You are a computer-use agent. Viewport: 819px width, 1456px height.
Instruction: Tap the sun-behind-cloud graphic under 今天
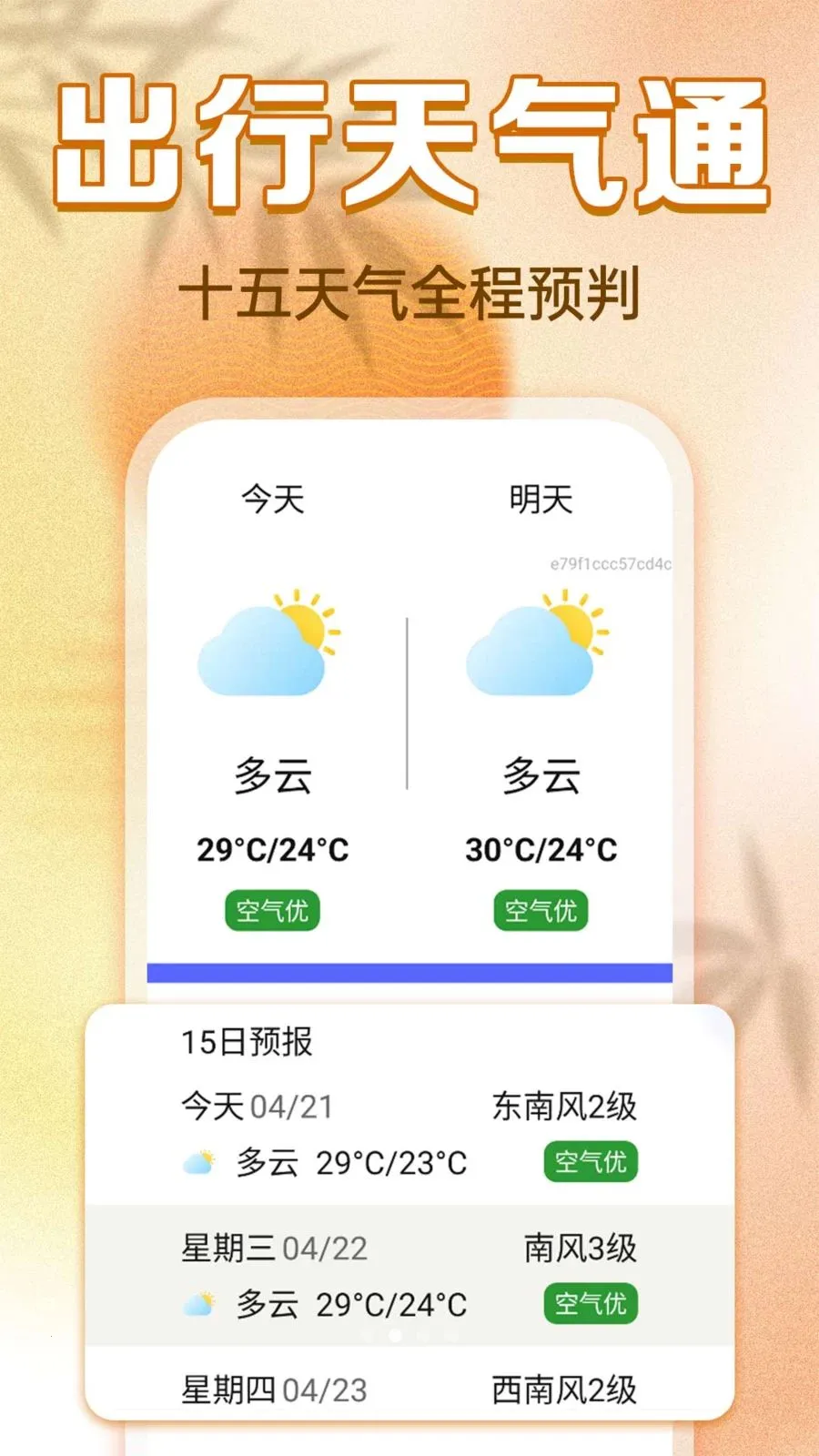tap(268, 646)
